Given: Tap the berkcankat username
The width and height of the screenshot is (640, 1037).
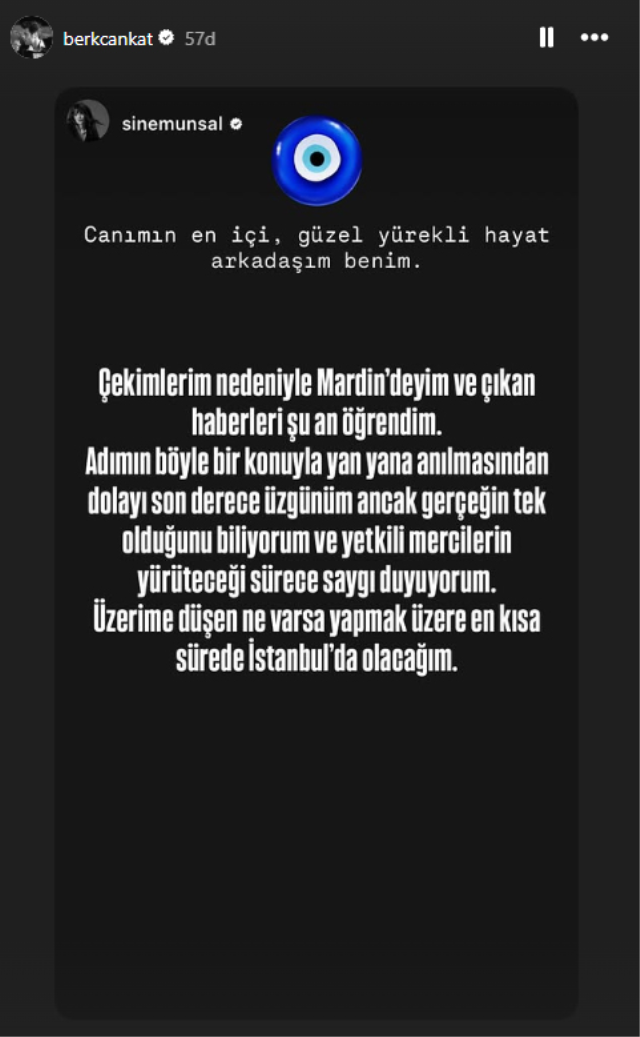Looking at the screenshot, I should pyautogui.click(x=107, y=39).
